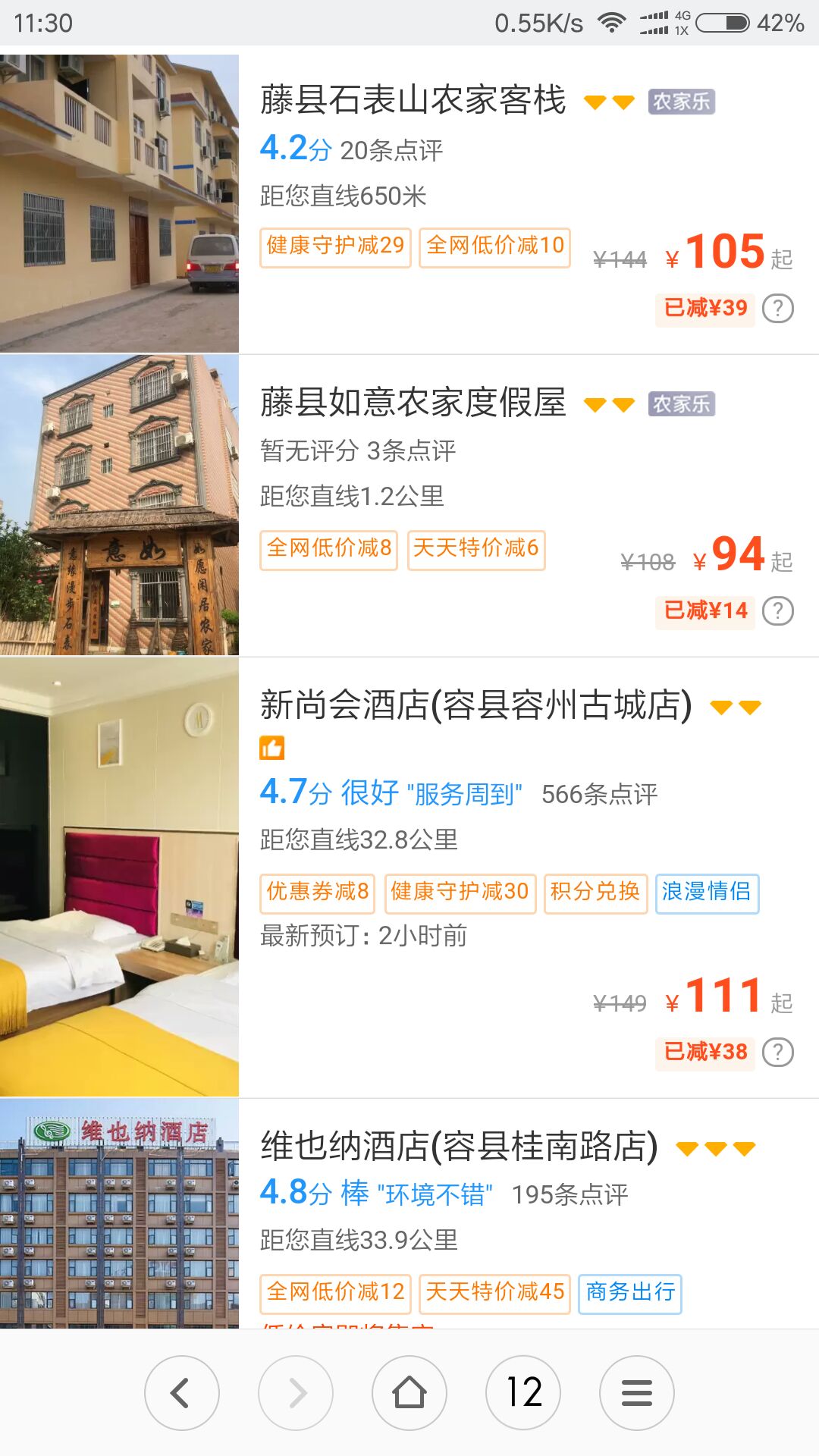Image resolution: width=819 pixels, height=1456 pixels.
Task: Tap the help icon beside 已减¥39
Action: pos(777,309)
